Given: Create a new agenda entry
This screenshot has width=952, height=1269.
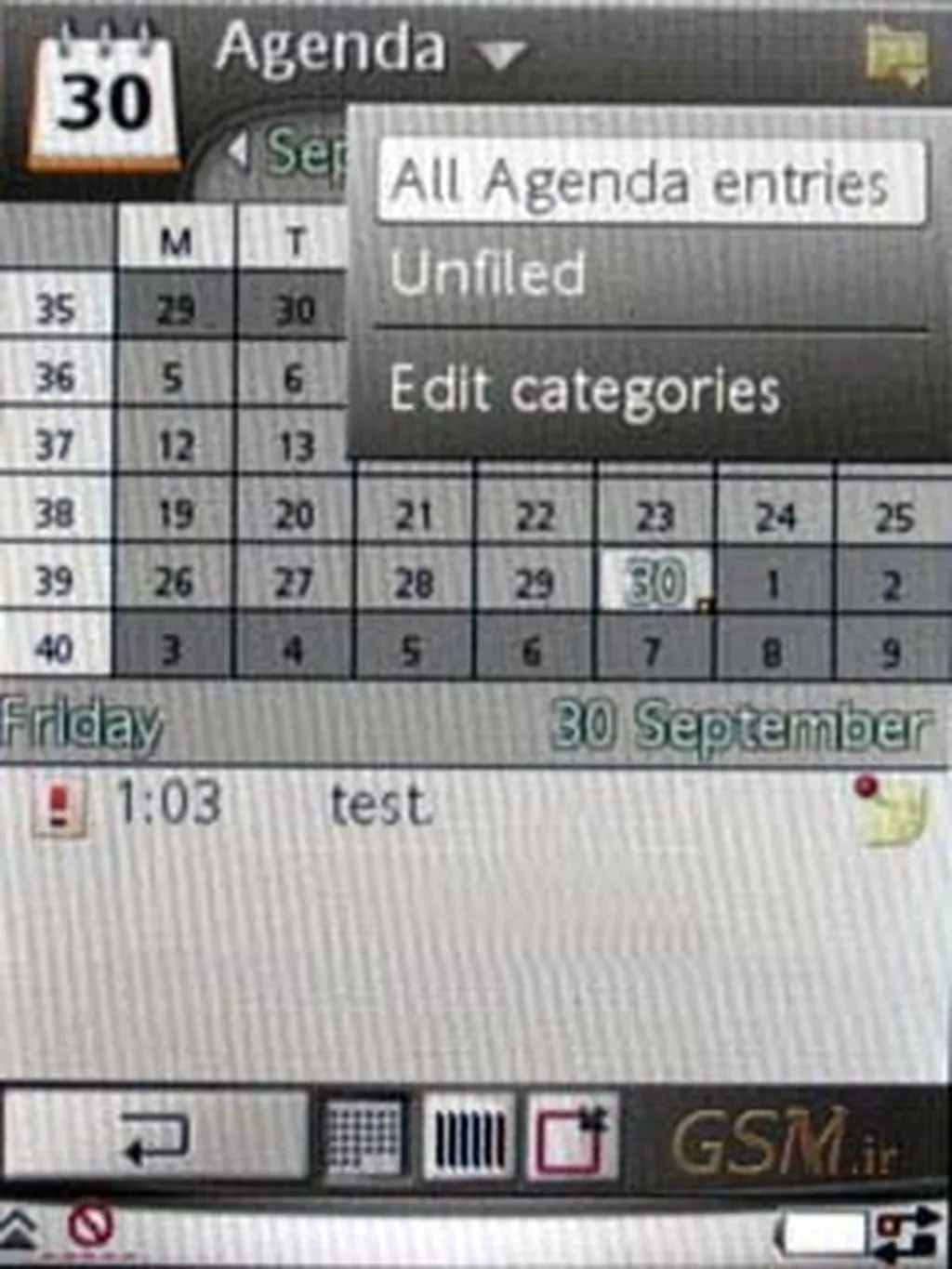Looking at the screenshot, I should point(571,1136).
